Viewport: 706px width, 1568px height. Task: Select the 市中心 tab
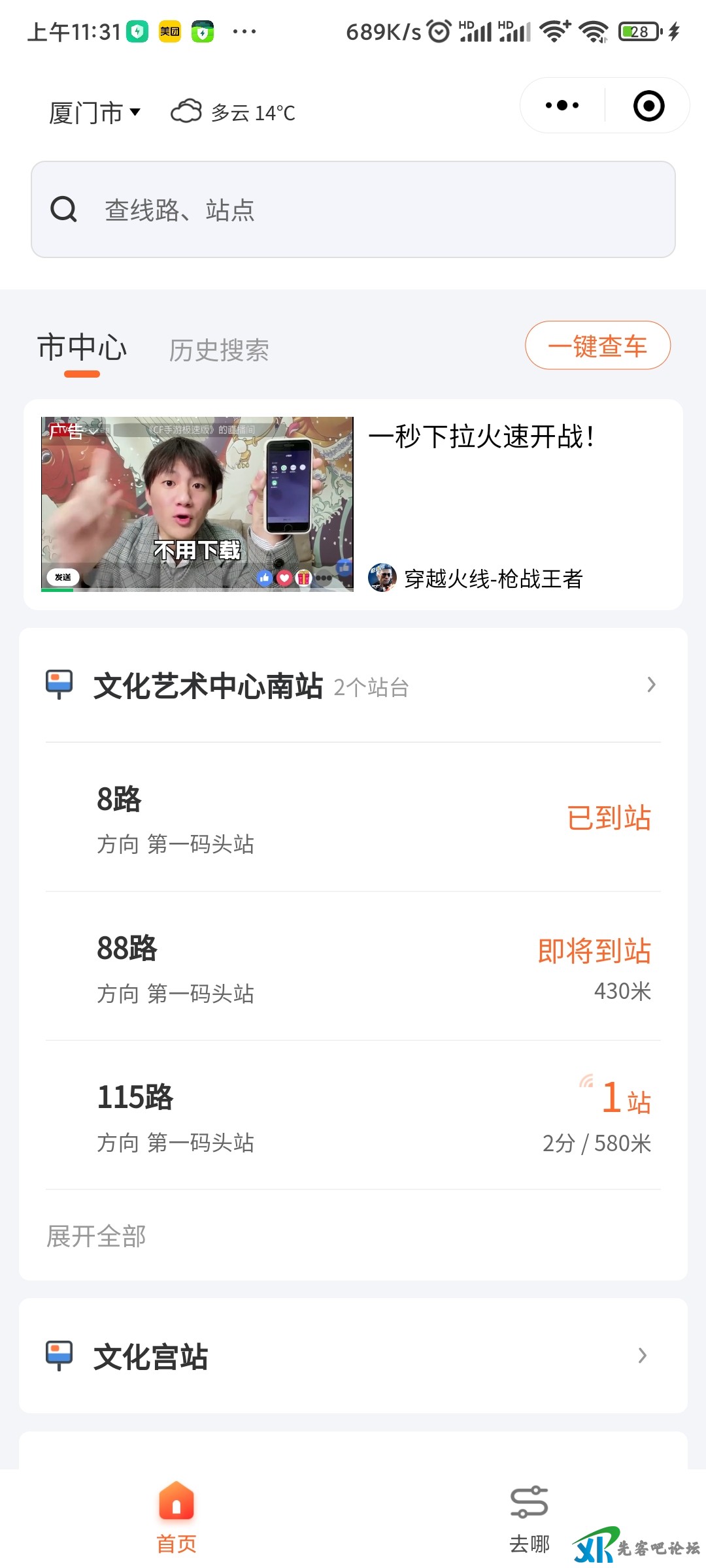click(84, 350)
